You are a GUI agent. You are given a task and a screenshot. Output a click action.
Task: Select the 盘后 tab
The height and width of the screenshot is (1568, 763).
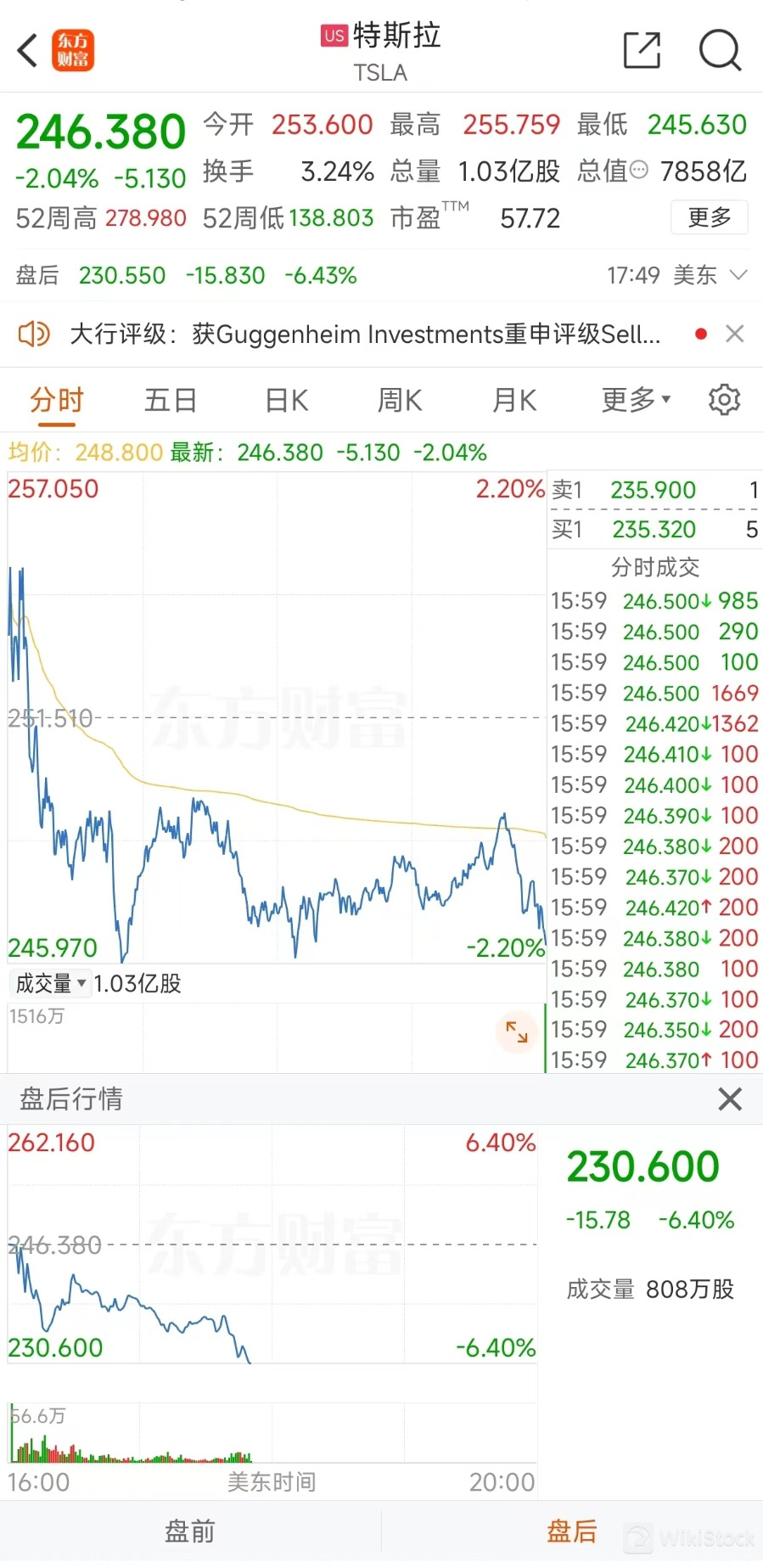pyautogui.click(x=571, y=1531)
